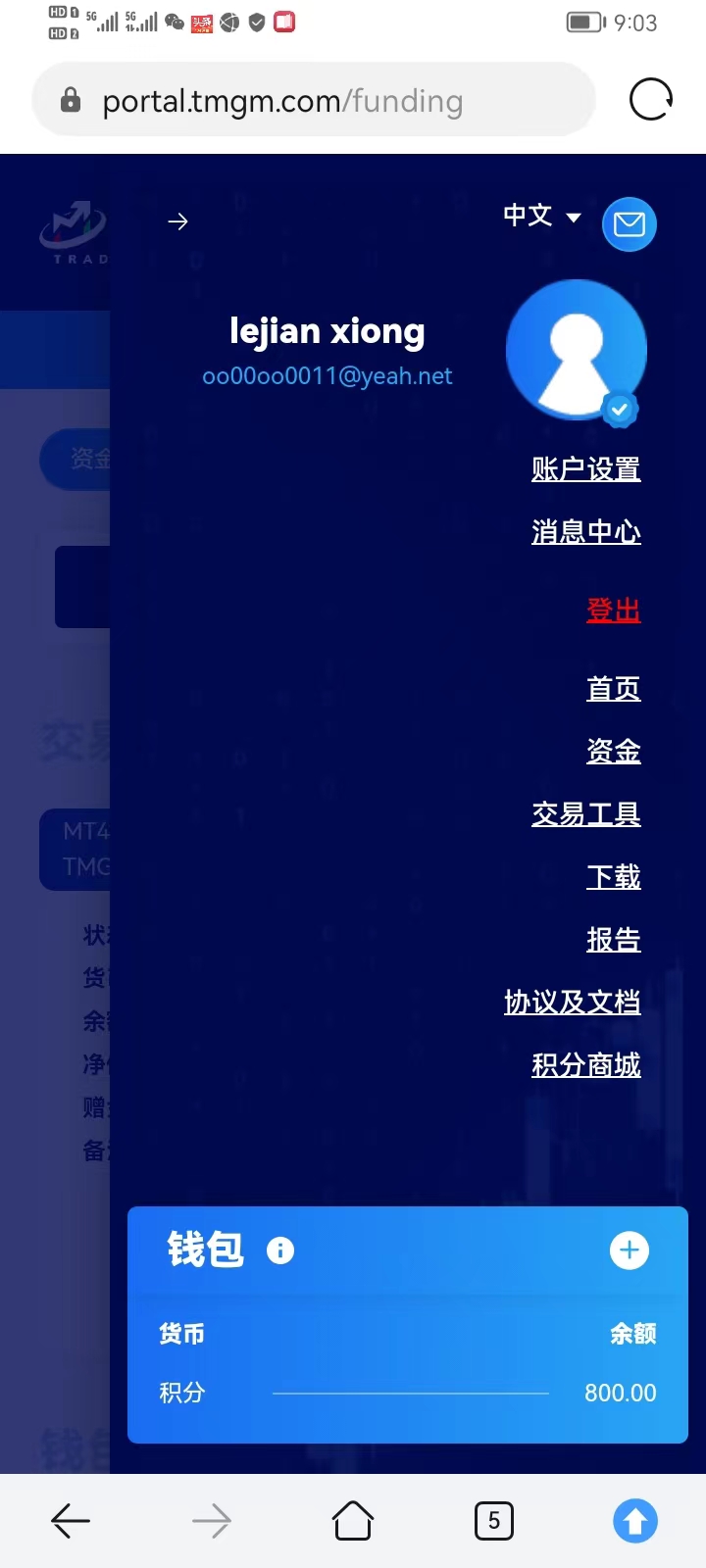Image resolution: width=706 pixels, height=1568 pixels.
Task: Open 账户设置 account settings
Action: point(585,469)
